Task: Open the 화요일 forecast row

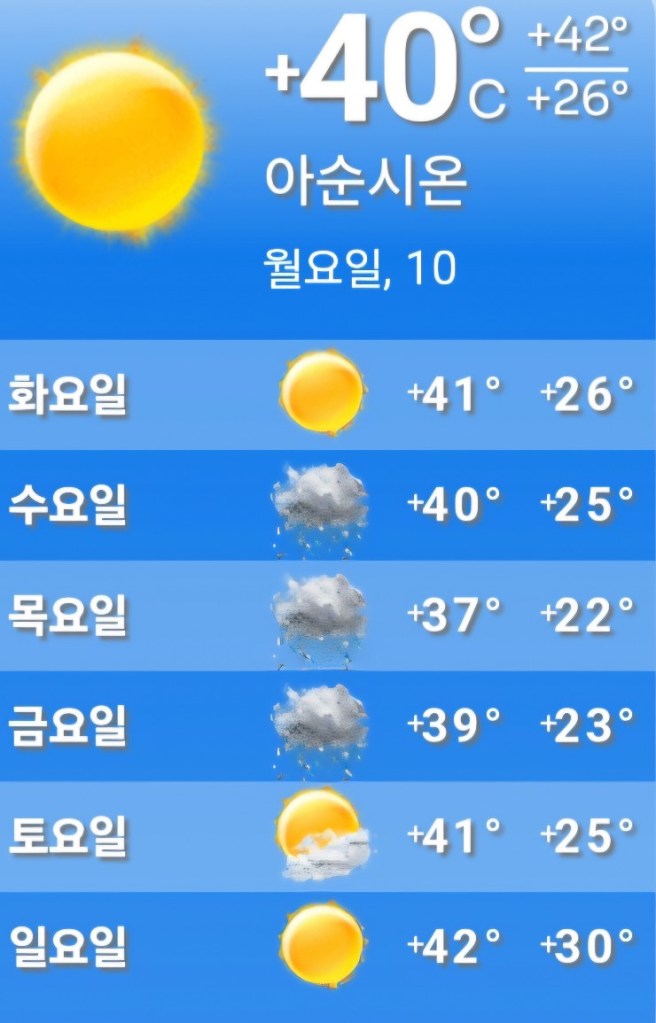Action: click(x=328, y=394)
